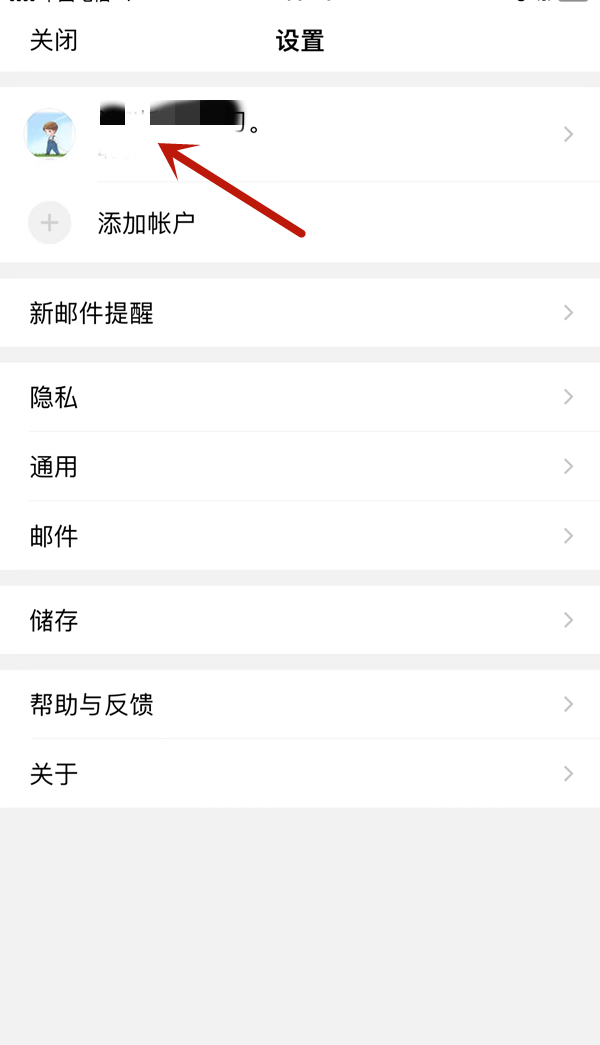Open 帮助与反馈

300,705
